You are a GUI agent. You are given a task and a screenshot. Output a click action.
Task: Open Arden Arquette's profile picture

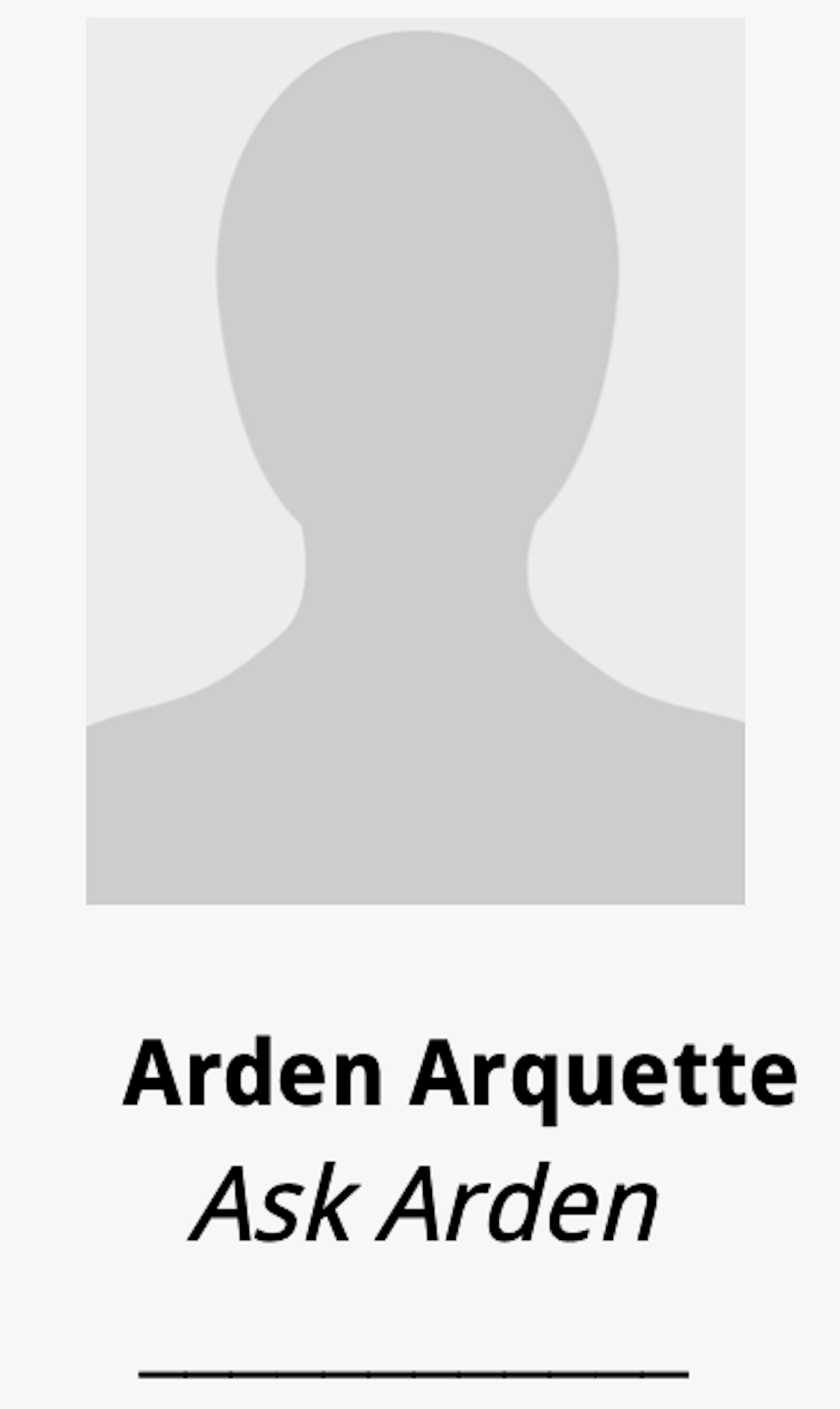416,461
